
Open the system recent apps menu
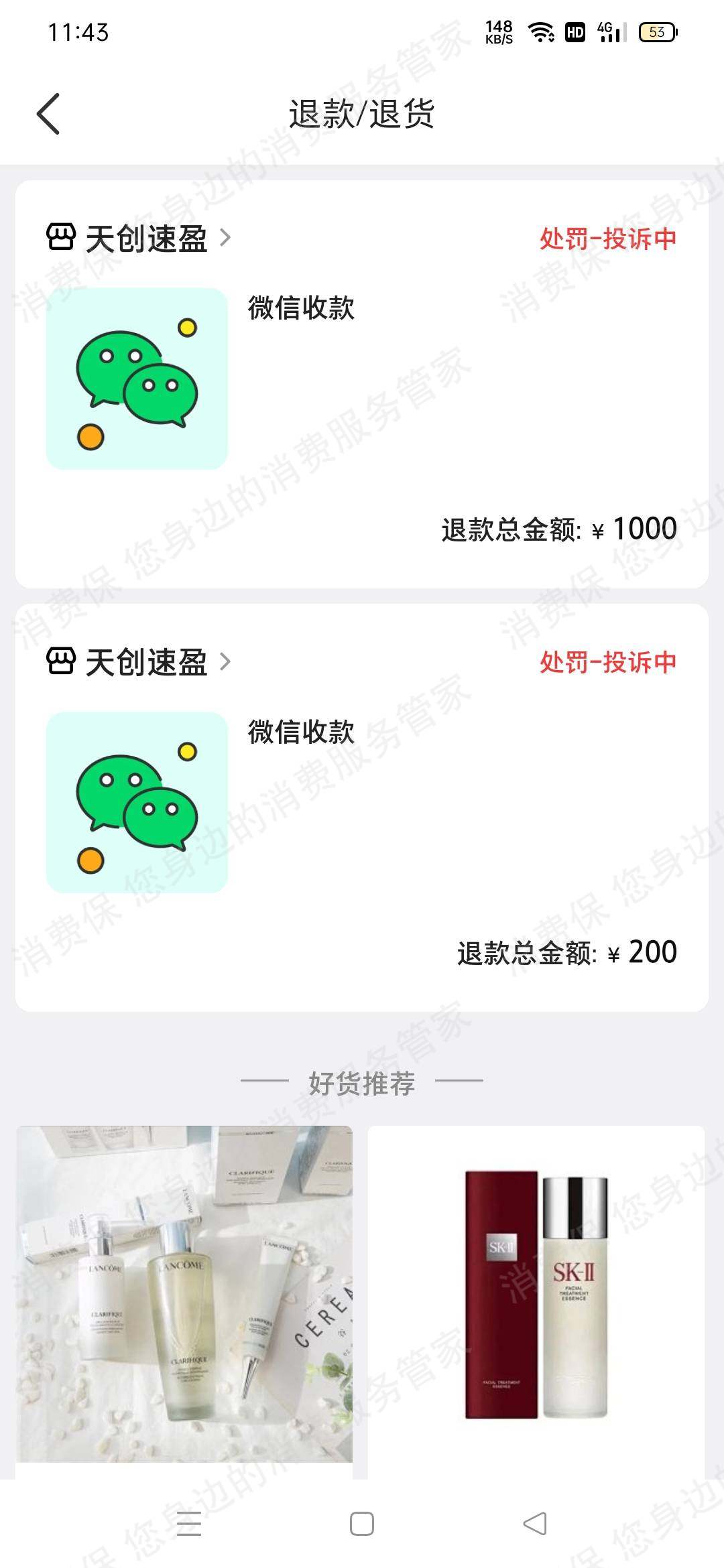click(189, 1524)
